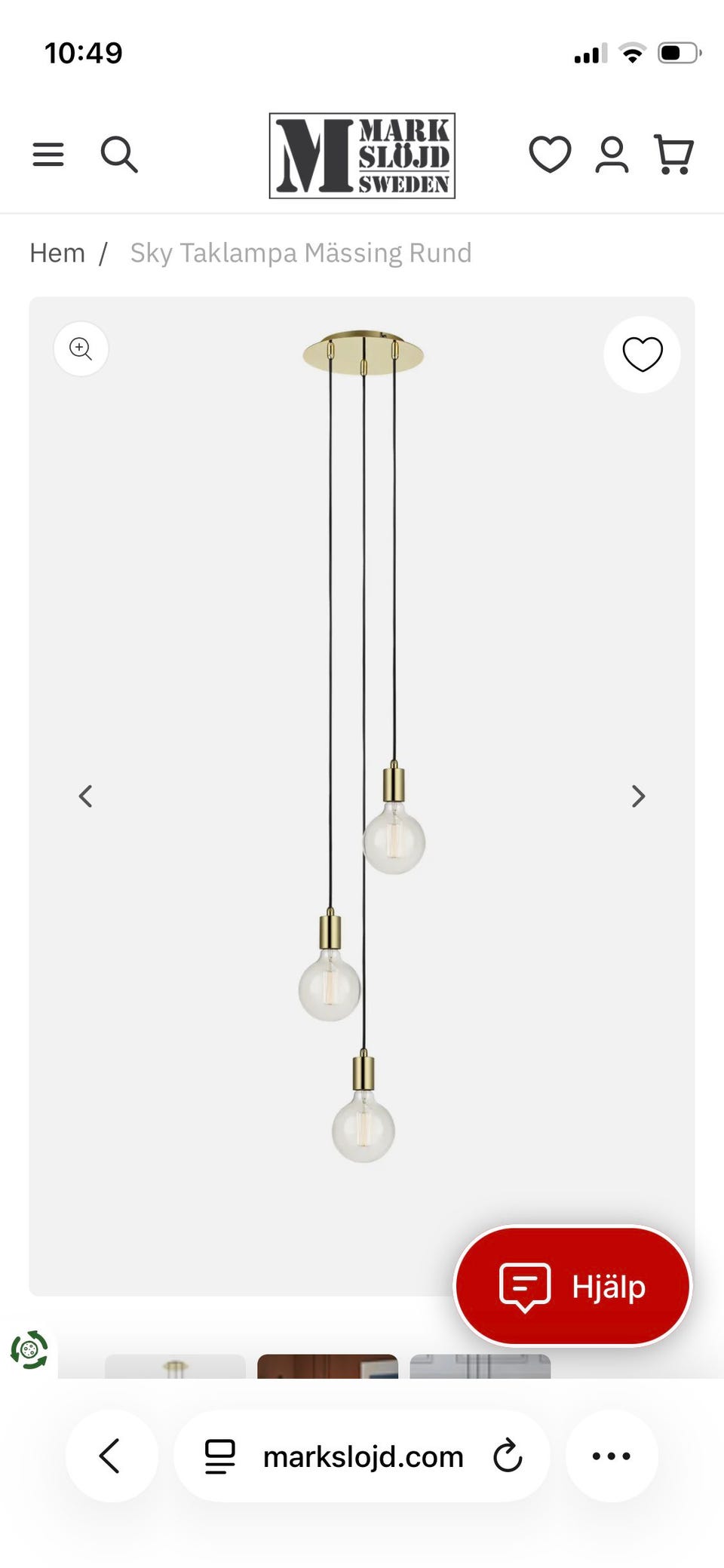The width and height of the screenshot is (724, 1568).
Task: Open the user account page
Action: 612,155
